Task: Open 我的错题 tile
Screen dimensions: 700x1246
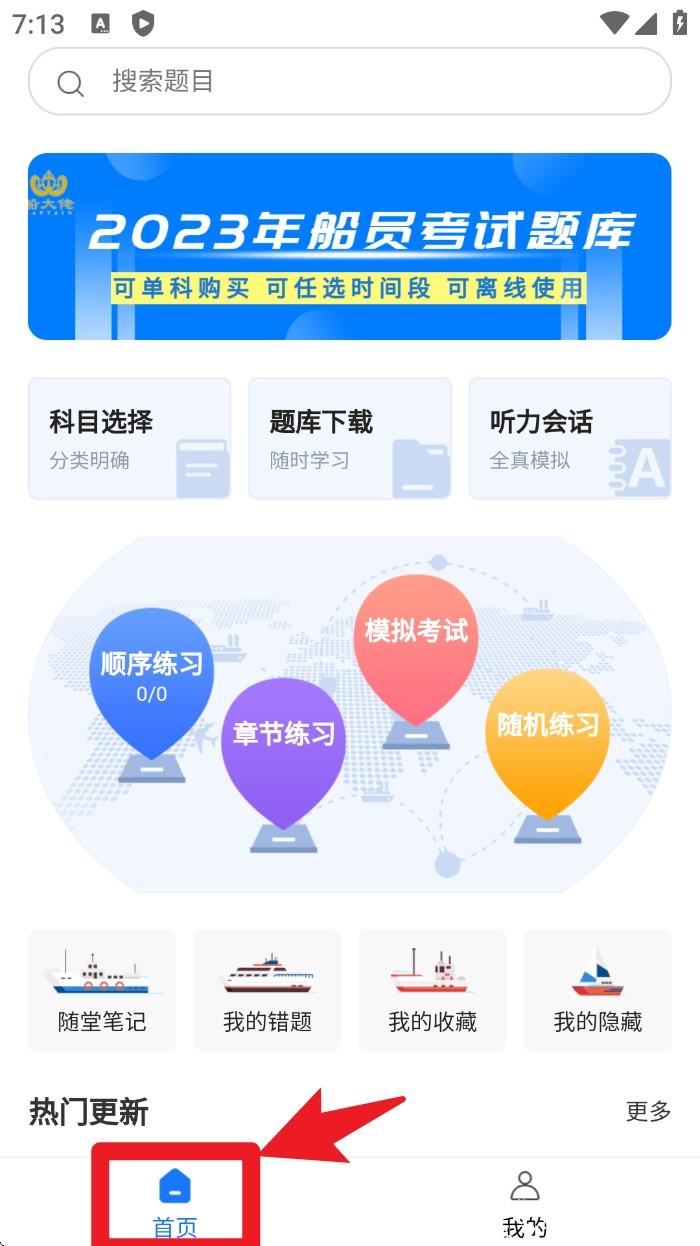Action: pyautogui.click(x=267, y=990)
